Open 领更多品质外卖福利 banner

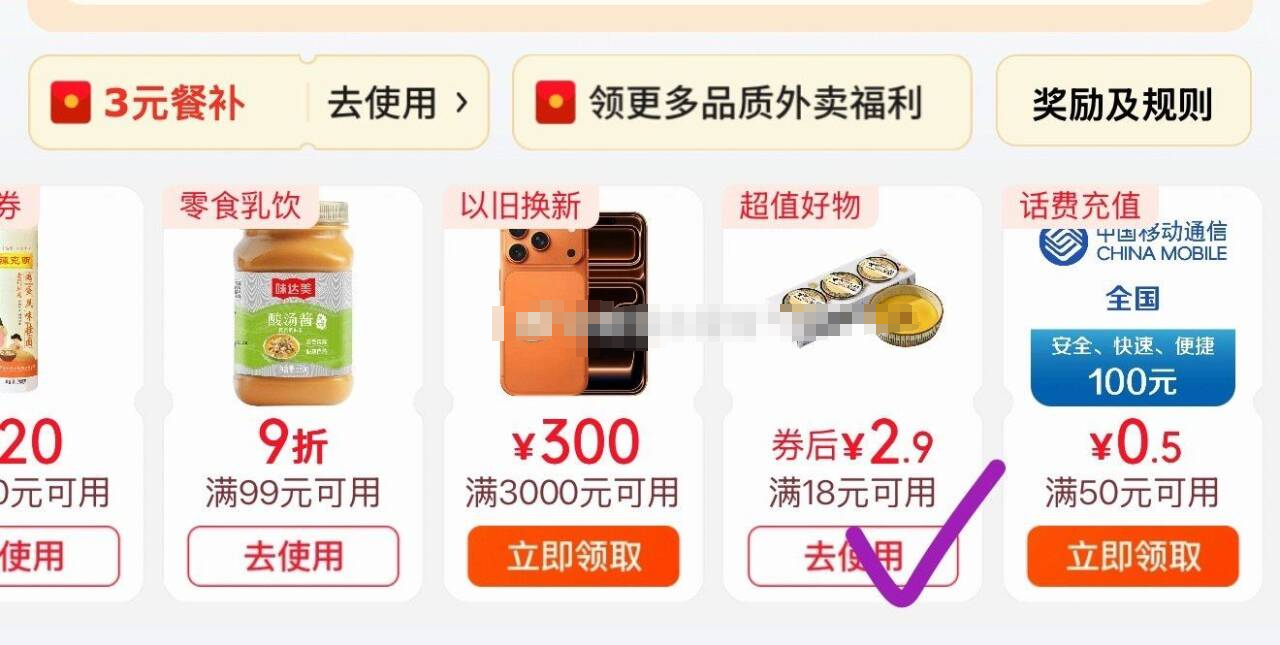tap(741, 103)
